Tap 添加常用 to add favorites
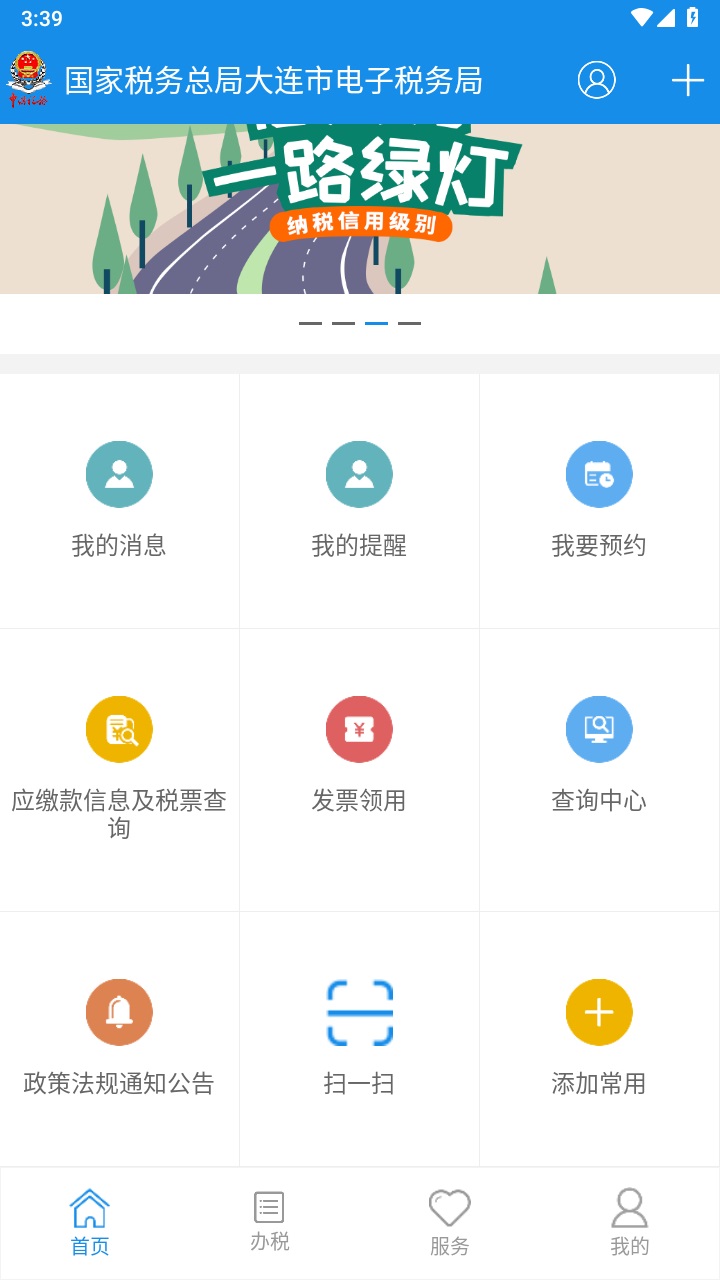 (599, 1037)
